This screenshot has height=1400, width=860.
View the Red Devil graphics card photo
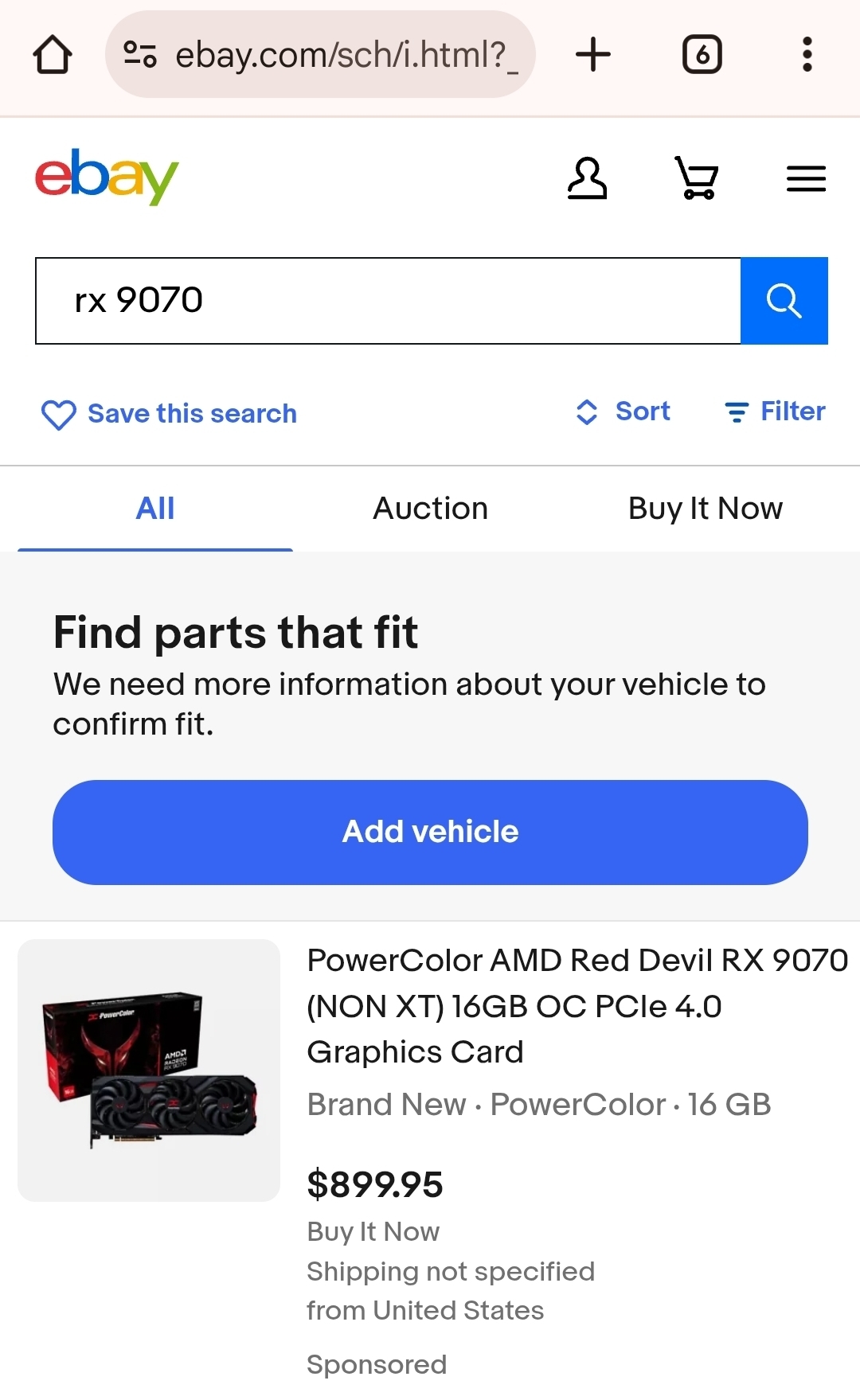[x=149, y=1070]
